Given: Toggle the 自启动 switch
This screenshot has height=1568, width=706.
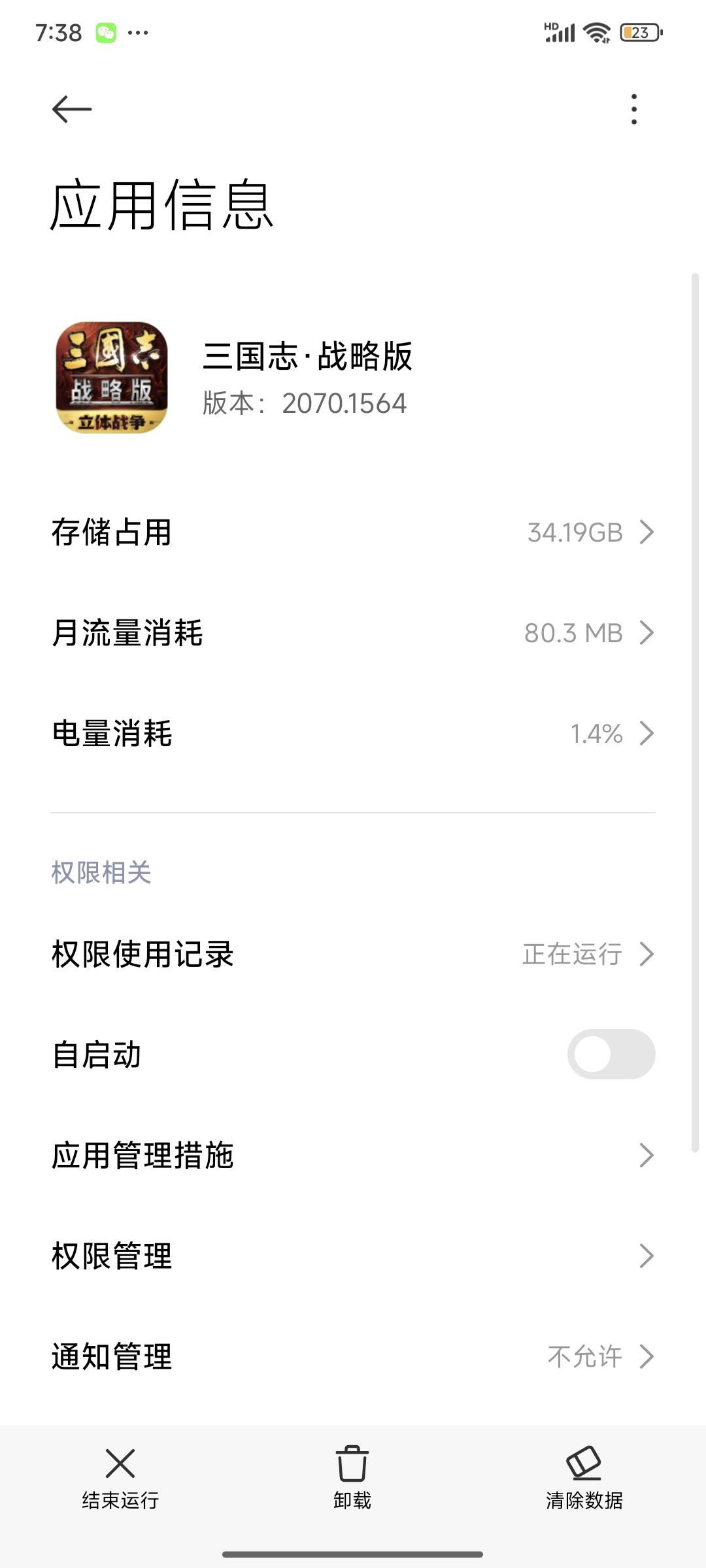Looking at the screenshot, I should pyautogui.click(x=611, y=1054).
